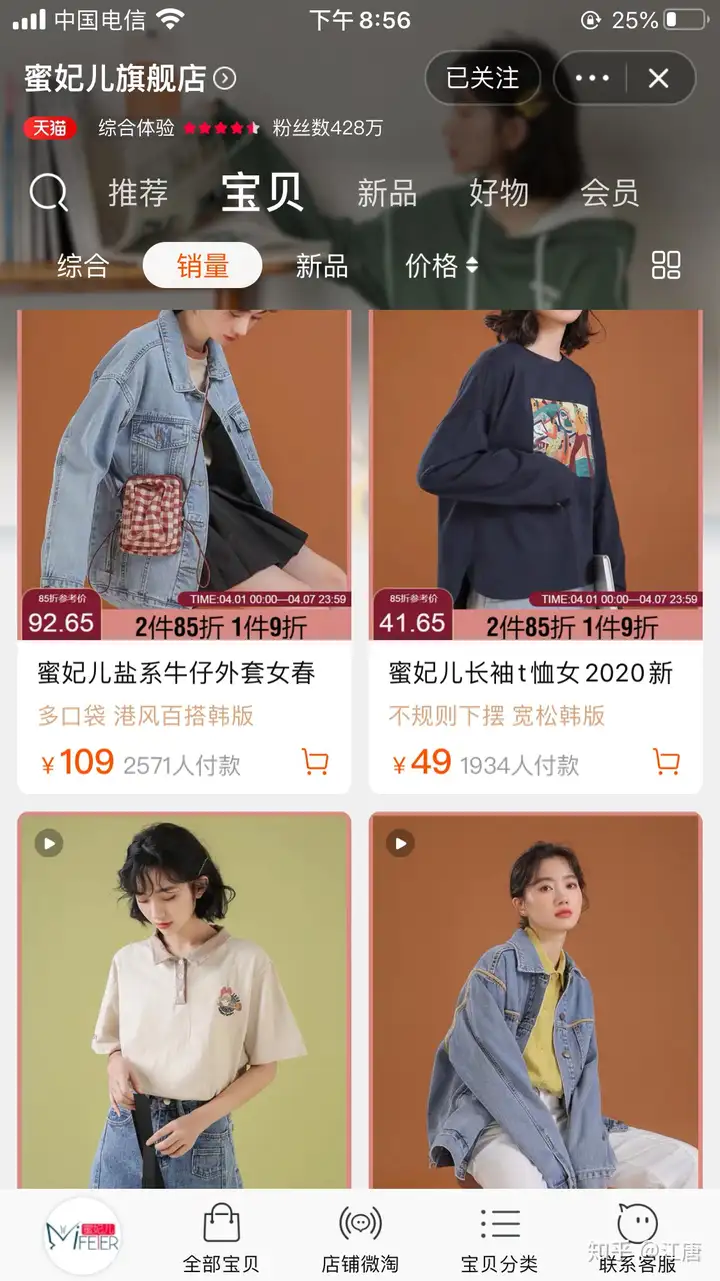Open 蜜妃儿旗舰店 store details arrow

[225, 78]
